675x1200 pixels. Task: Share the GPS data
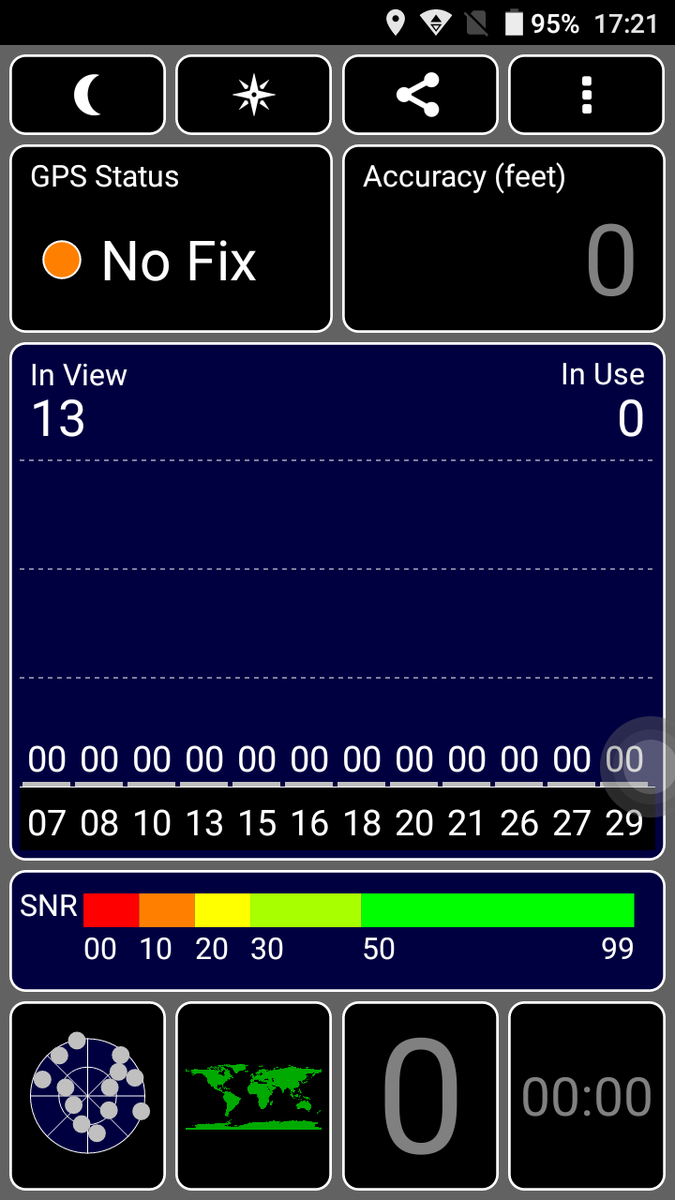tap(420, 95)
